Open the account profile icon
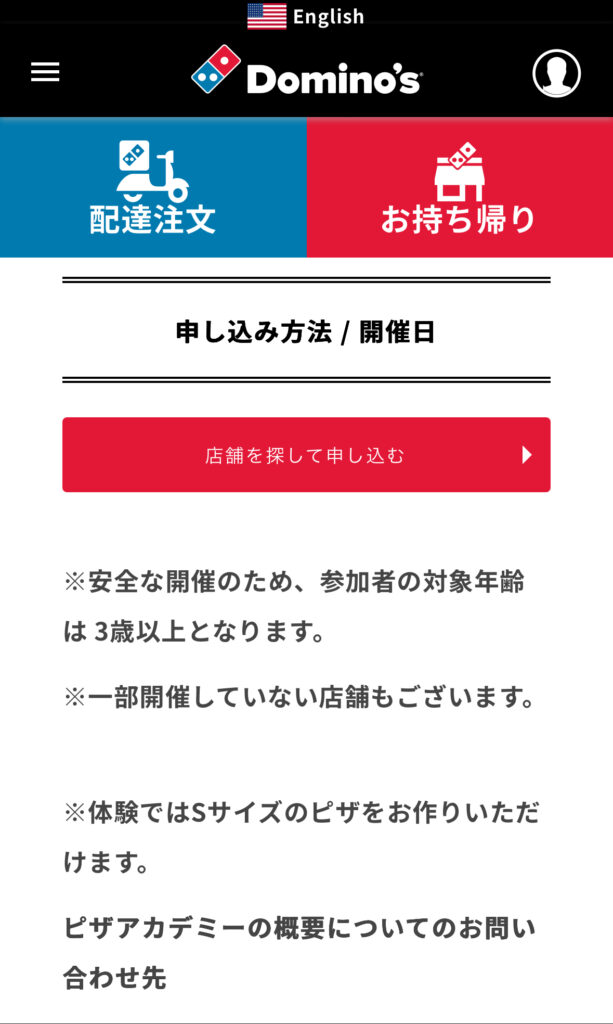The height and width of the screenshot is (1024, 613). [x=556, y=73]
